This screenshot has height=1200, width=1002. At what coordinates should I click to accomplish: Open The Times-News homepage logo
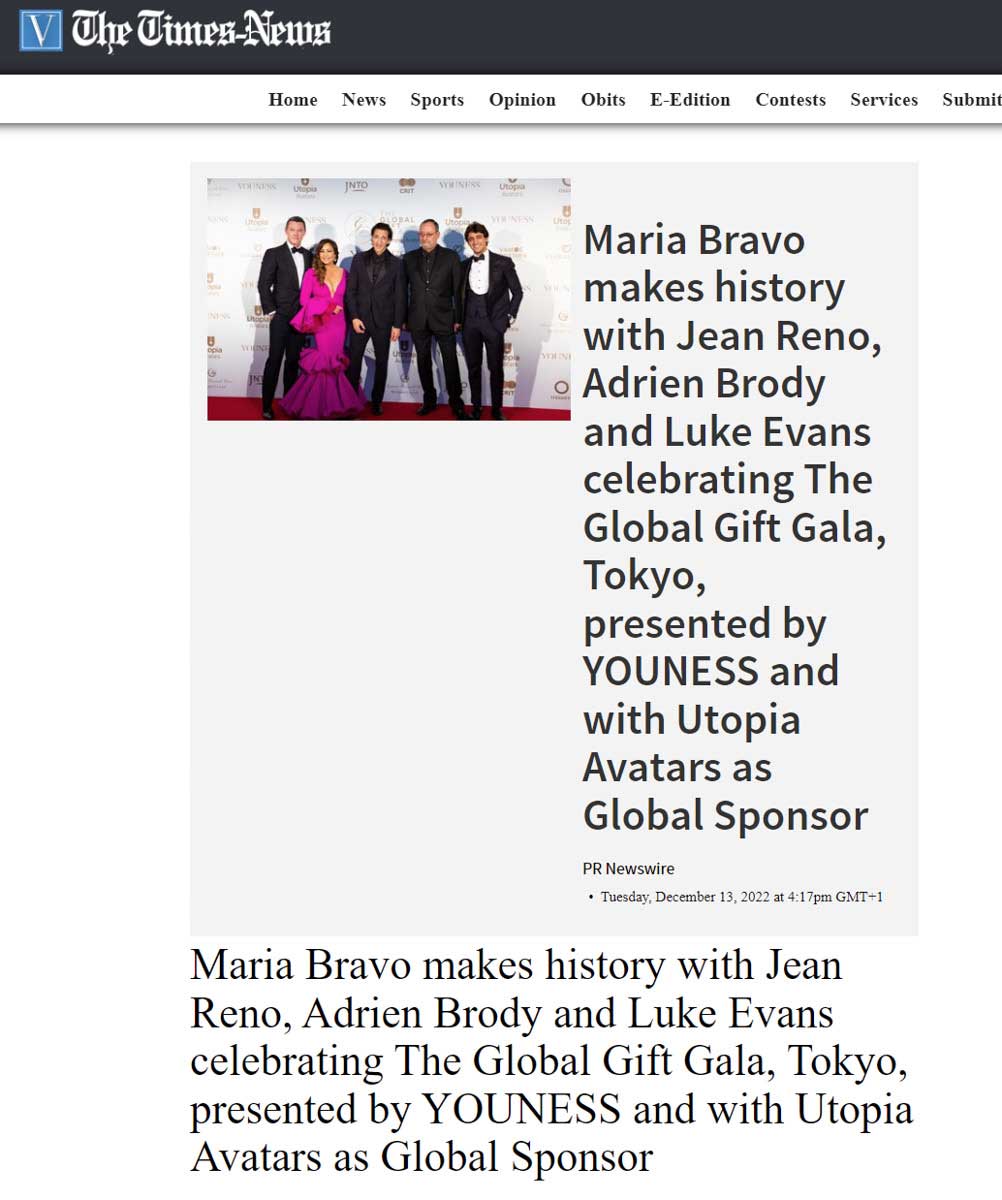point(175,31)
